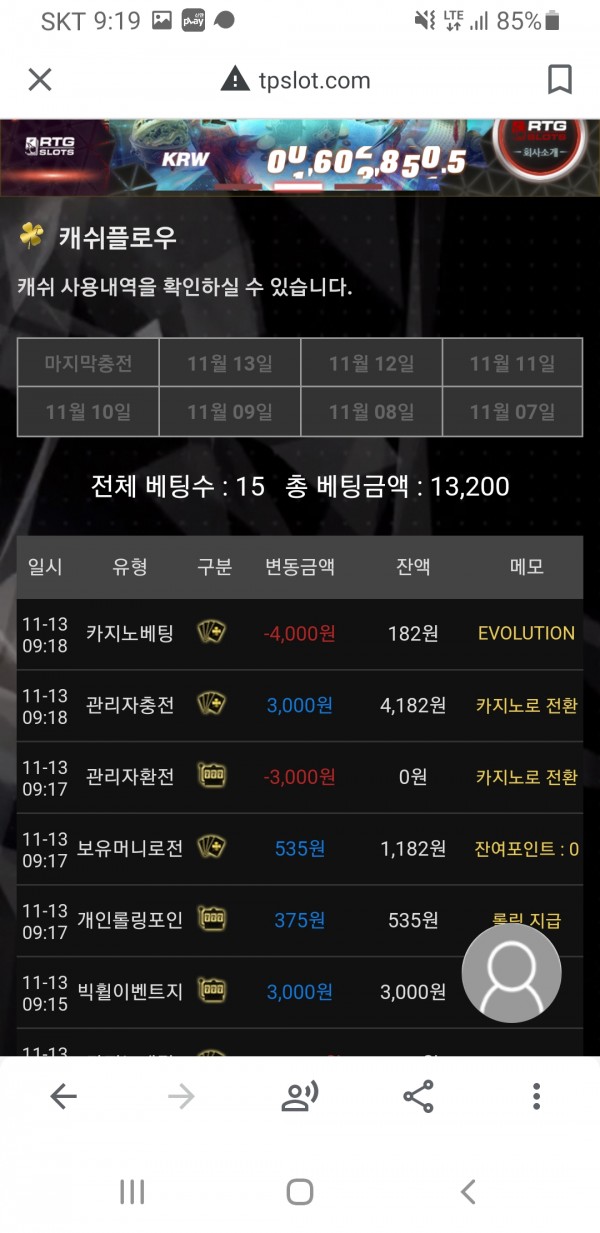The width and height of the screenshot is (600, 1233).
Task: Show cash history for 11월 13일
Action: [x=230, y=363]
